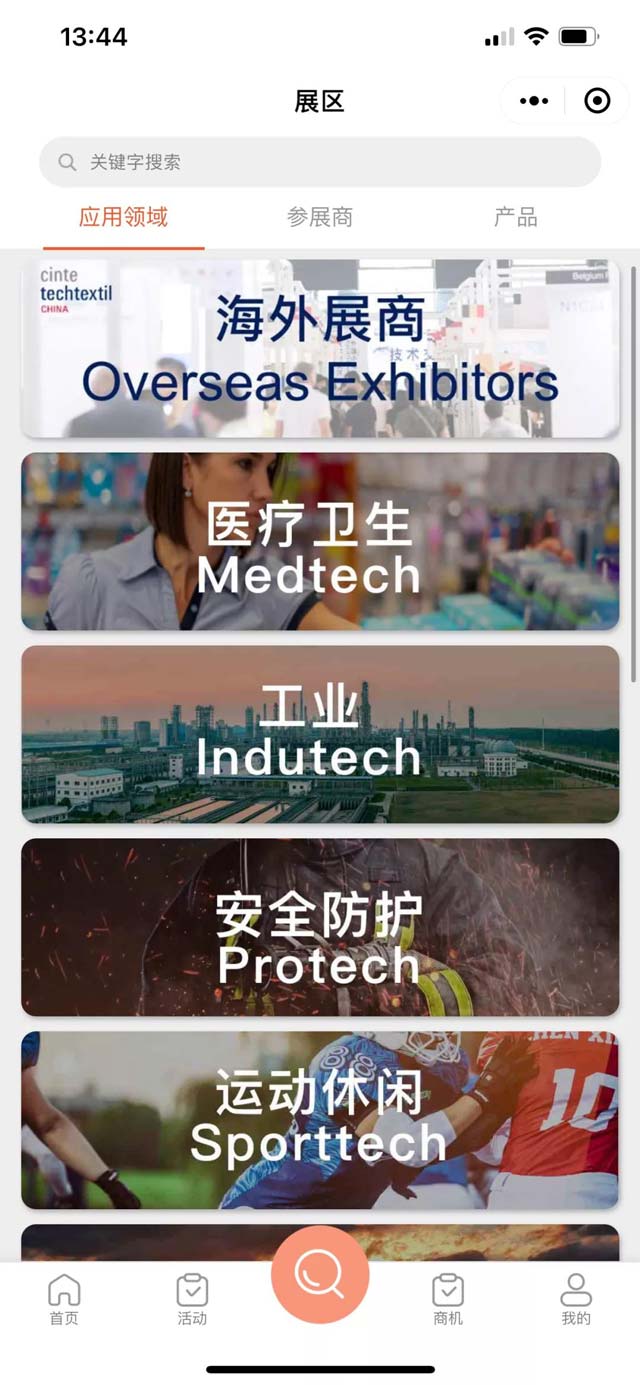Image resolution: width=640 pixels, height=1385 pixels.
Task: View the 安全防护 Protech category
Action: pos(320,927)
